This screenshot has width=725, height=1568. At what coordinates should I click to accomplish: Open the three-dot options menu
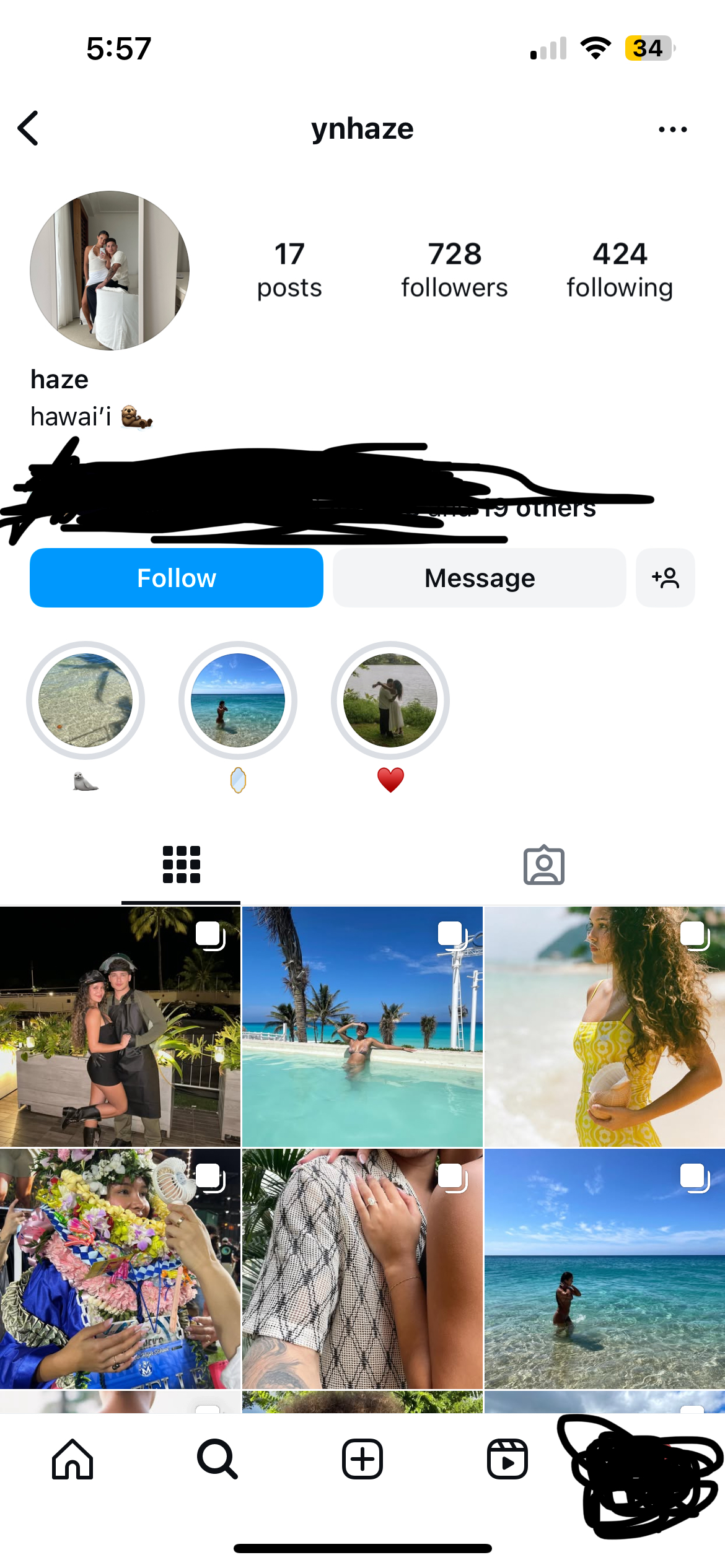click(x=672, y=129)
